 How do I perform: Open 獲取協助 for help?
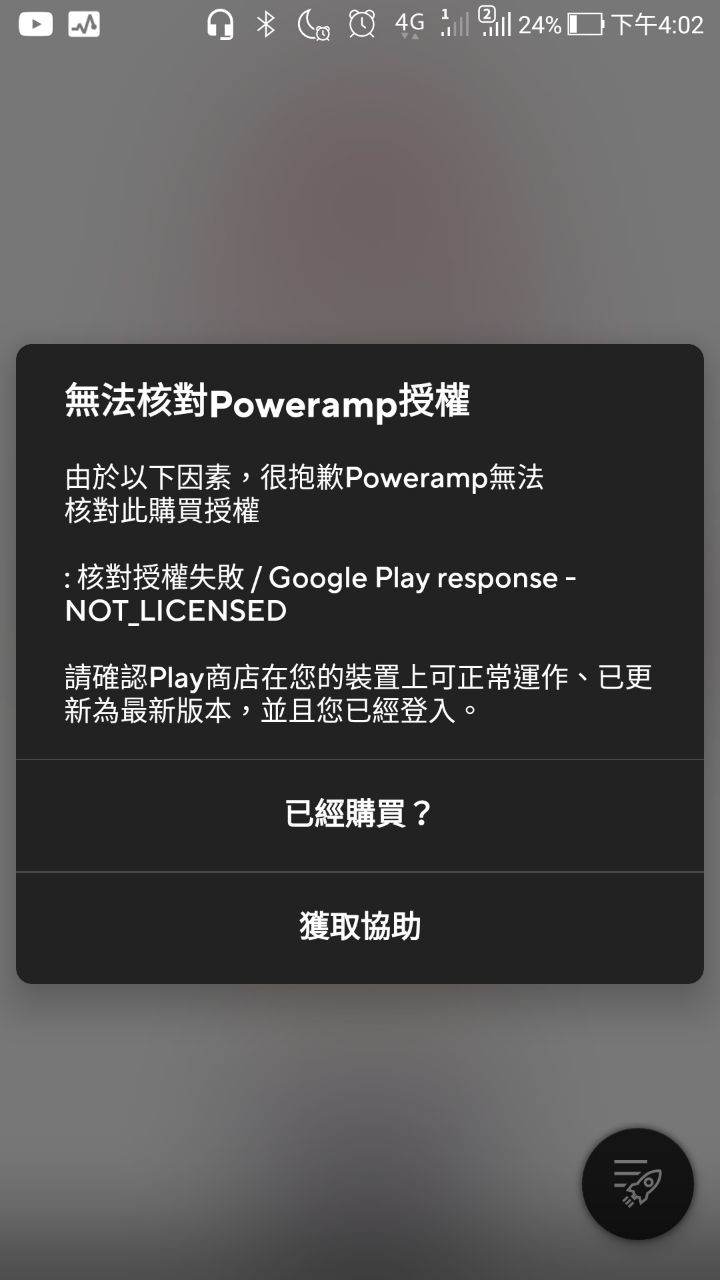360,927
